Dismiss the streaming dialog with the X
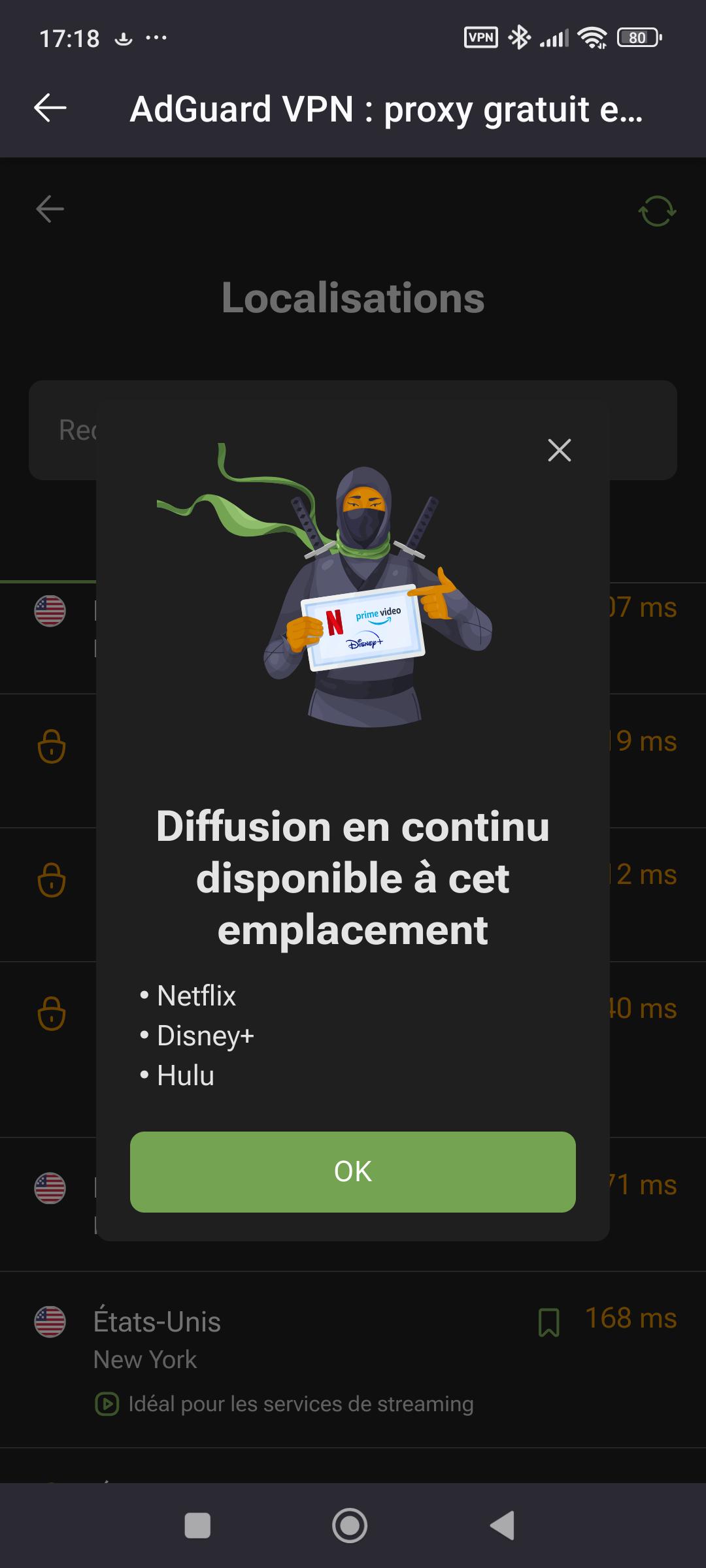Viewport: 706px width, 1568px height. 559,450
